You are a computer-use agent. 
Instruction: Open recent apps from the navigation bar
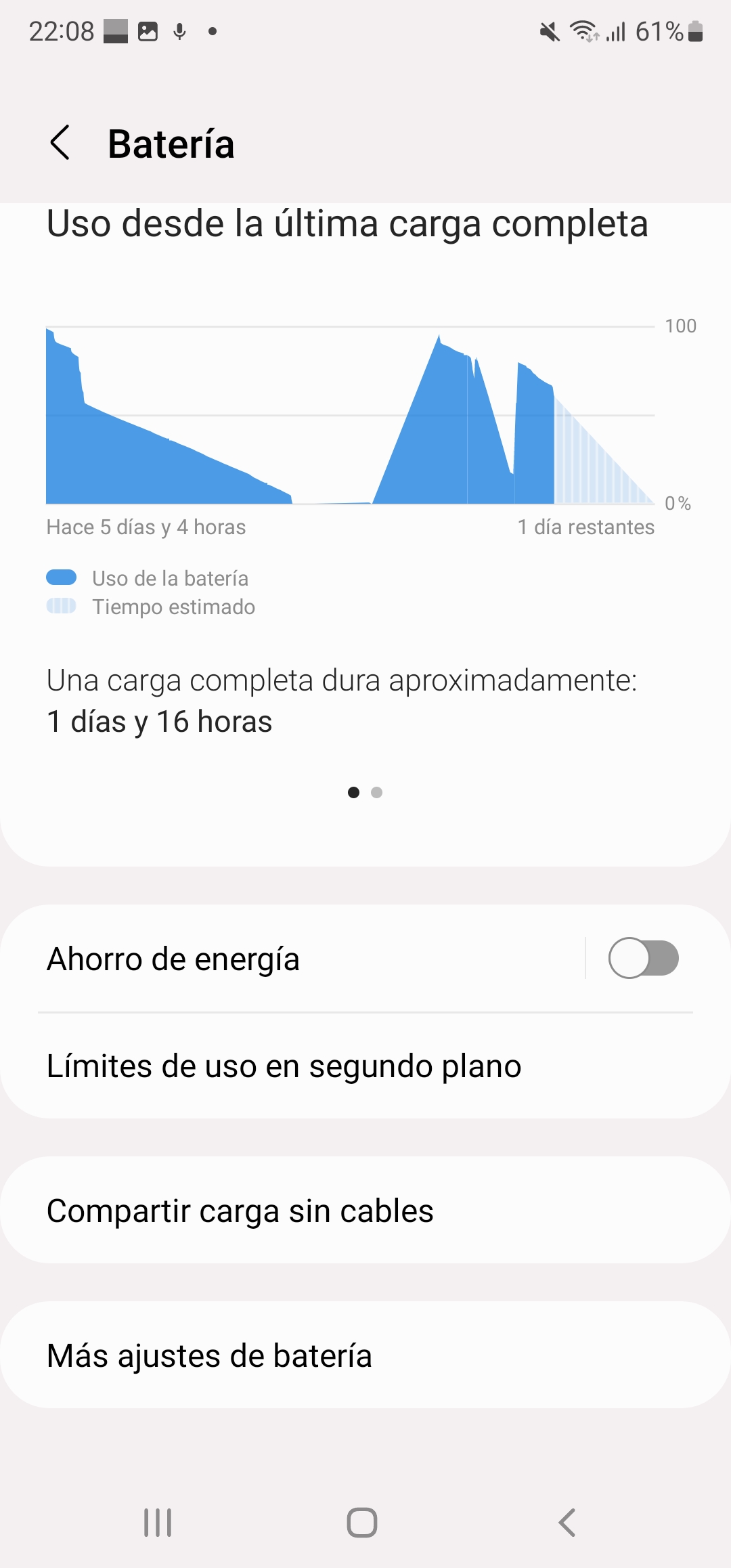pyautogui.click(x=158, y=1523)
